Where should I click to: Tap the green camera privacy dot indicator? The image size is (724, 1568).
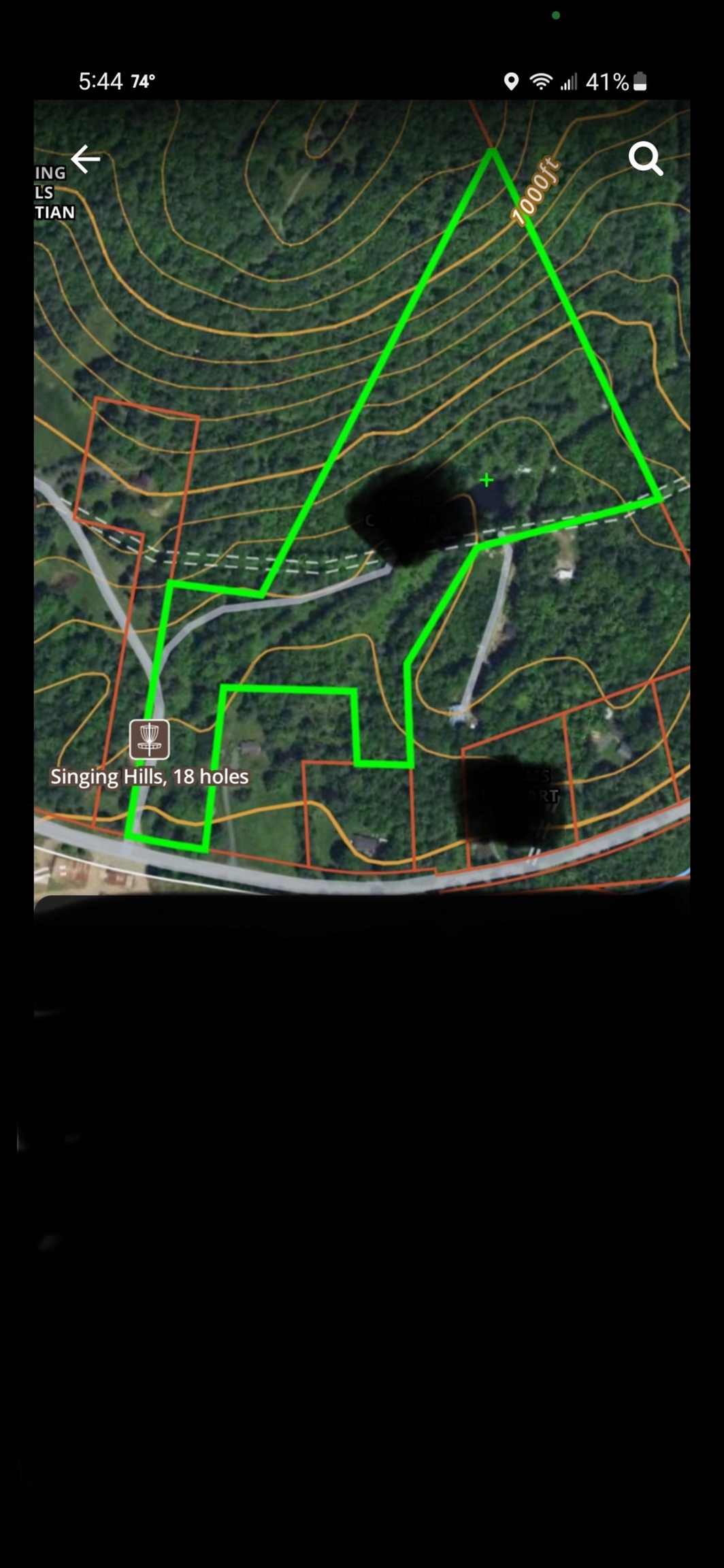[x=557, y=15]
